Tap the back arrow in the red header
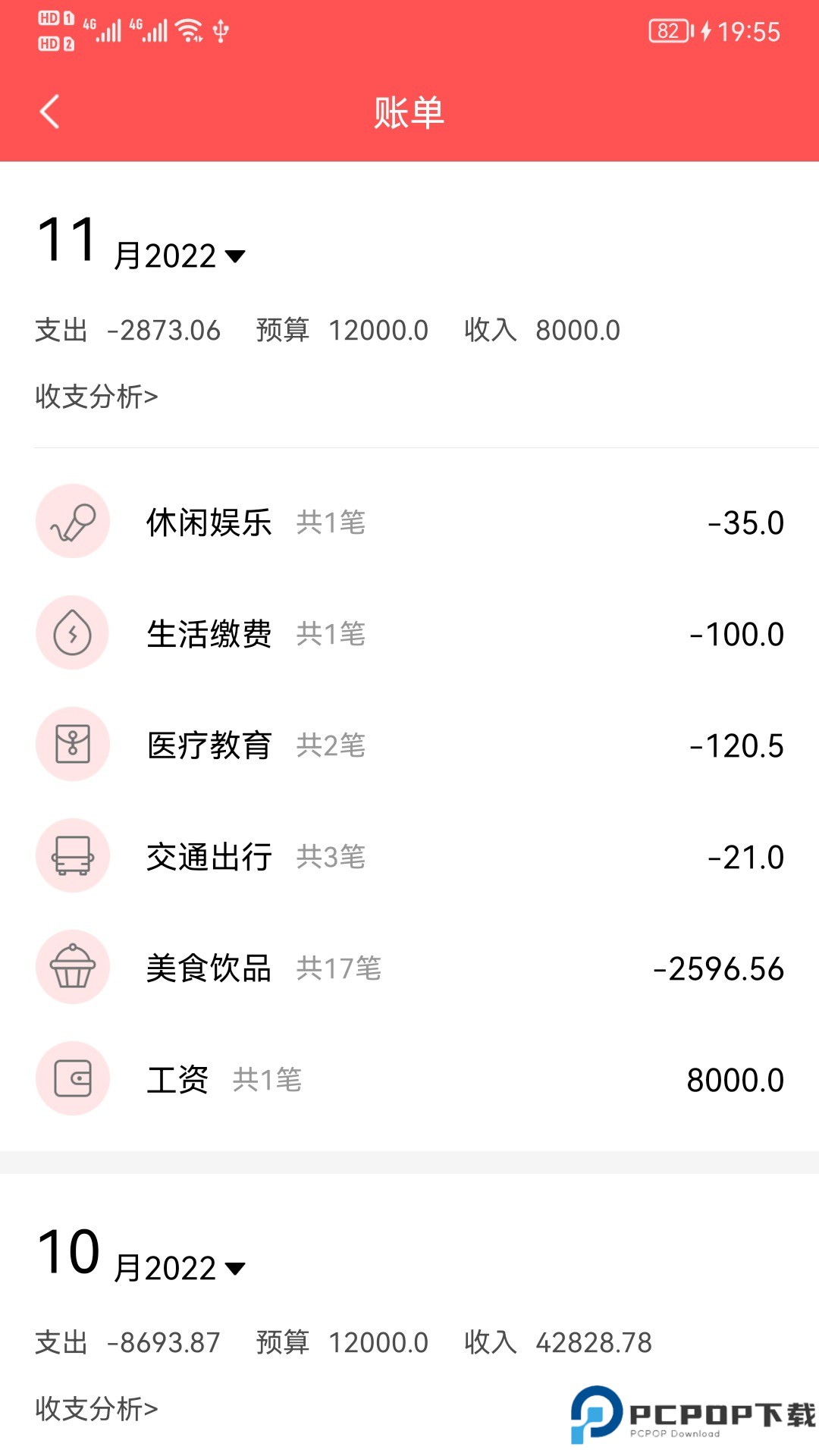This screenshot has height=1456, width=819. tap(50, 111)
